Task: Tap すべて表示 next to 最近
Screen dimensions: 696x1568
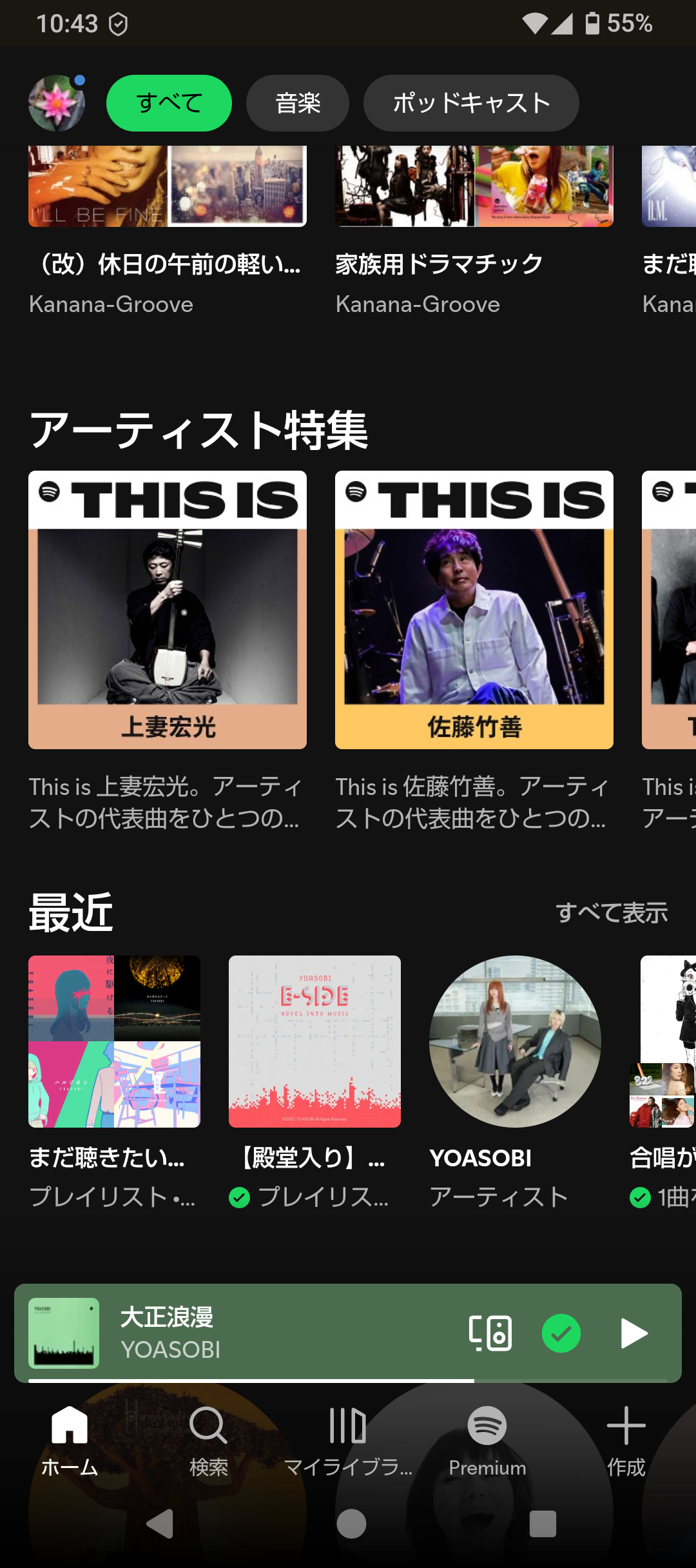Action: pyautogui.click(x=611, y=913)
